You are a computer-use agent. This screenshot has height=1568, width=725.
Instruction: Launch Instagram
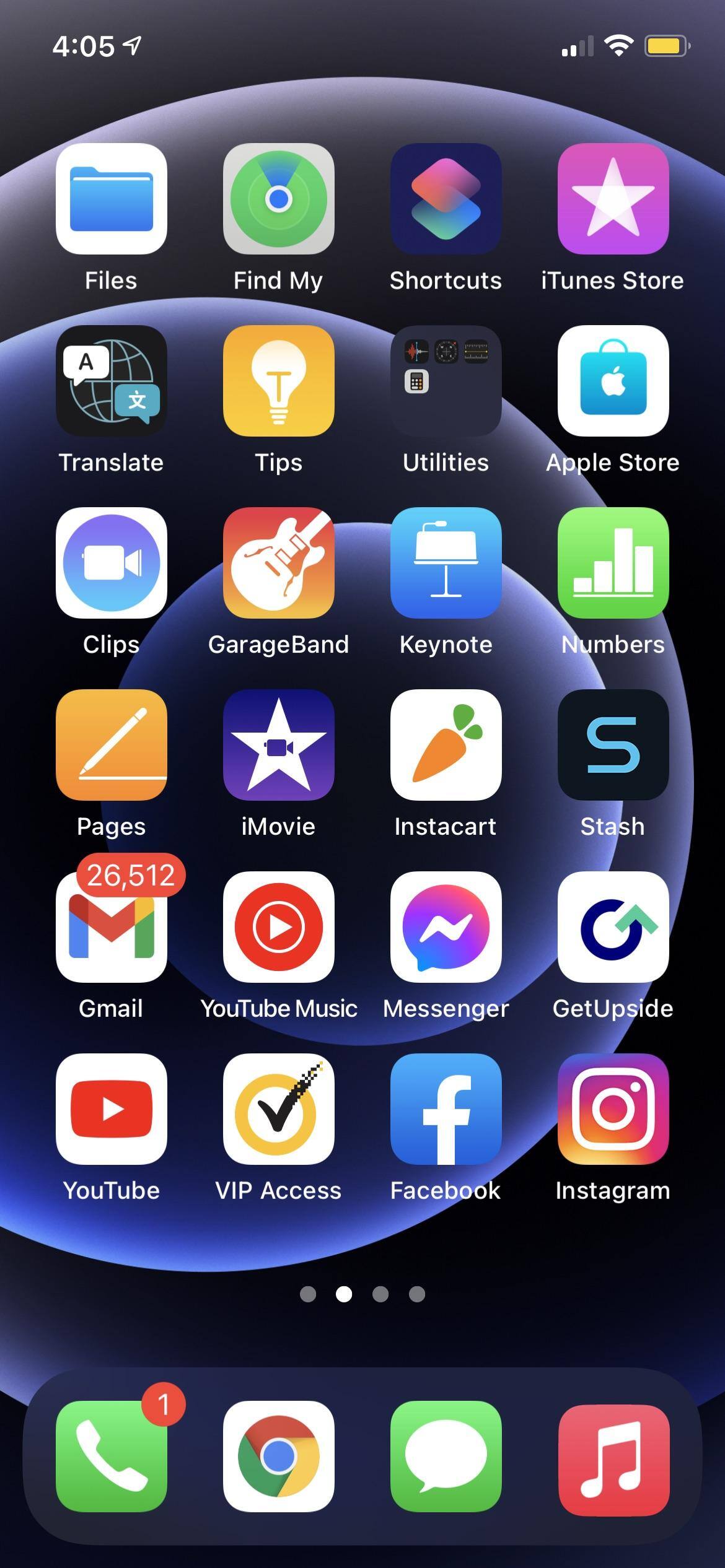613,1109
